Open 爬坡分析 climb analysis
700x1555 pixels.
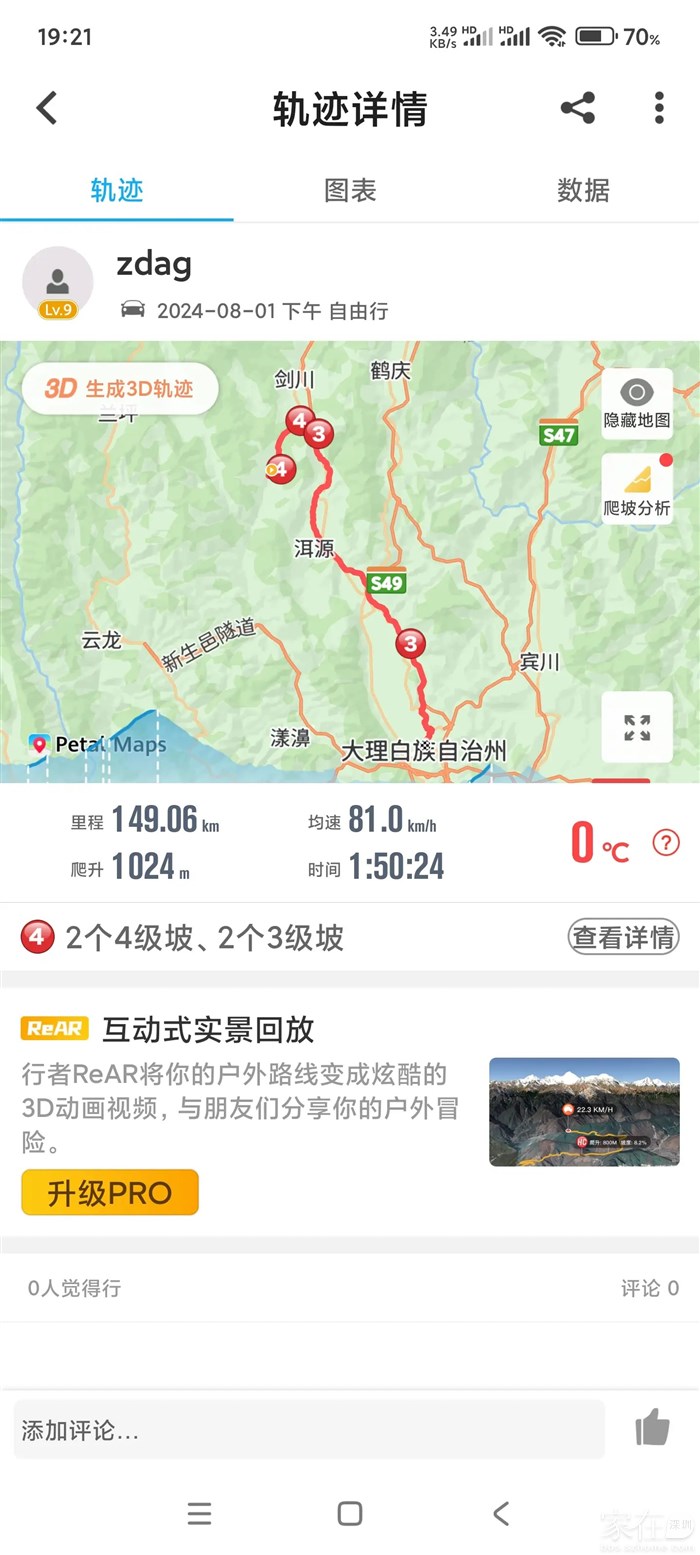(637, 488)
